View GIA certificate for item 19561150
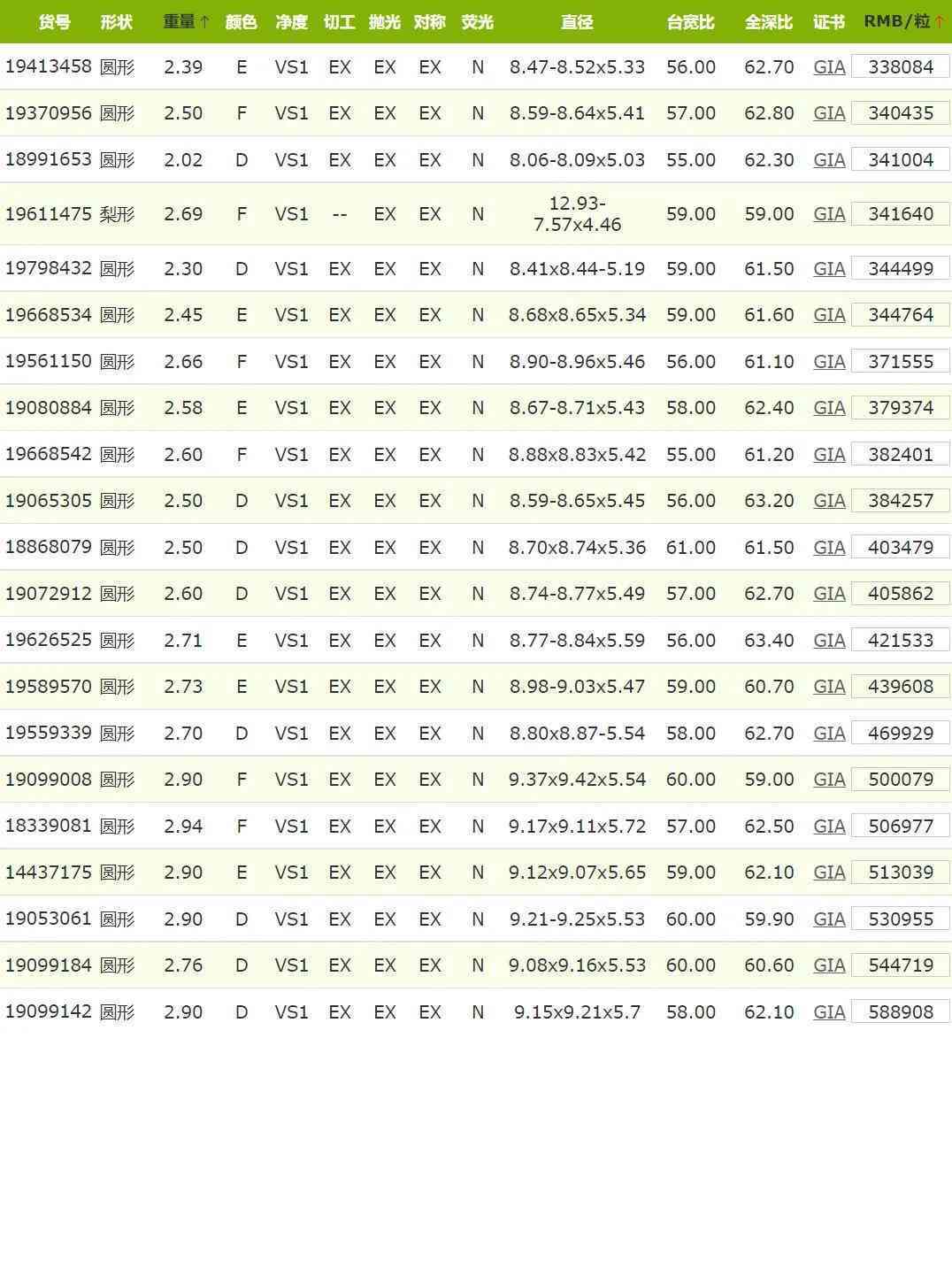The image size is (952, 1261). coord(829,362)
